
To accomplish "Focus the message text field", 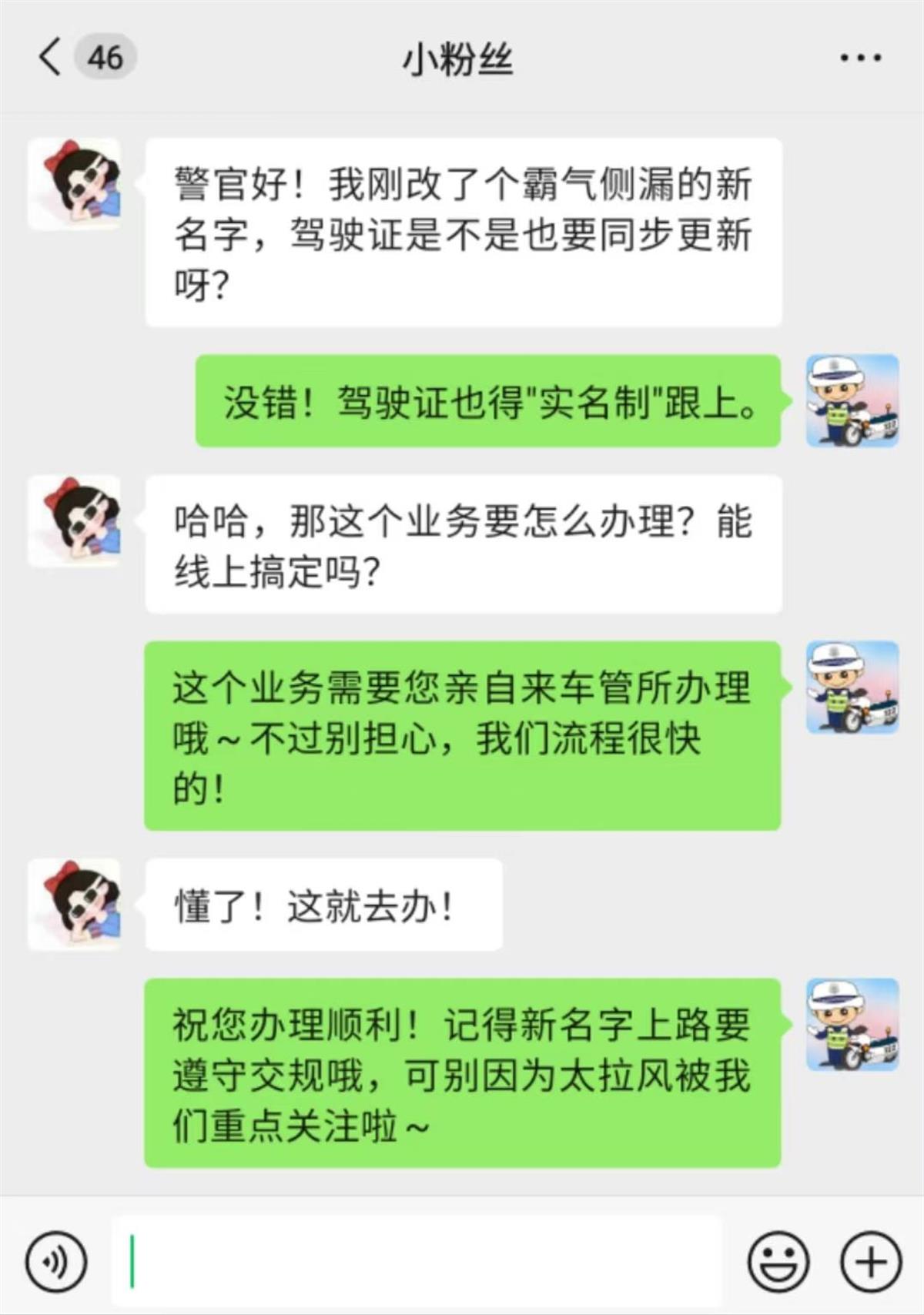I will [x=416, y=1262].
